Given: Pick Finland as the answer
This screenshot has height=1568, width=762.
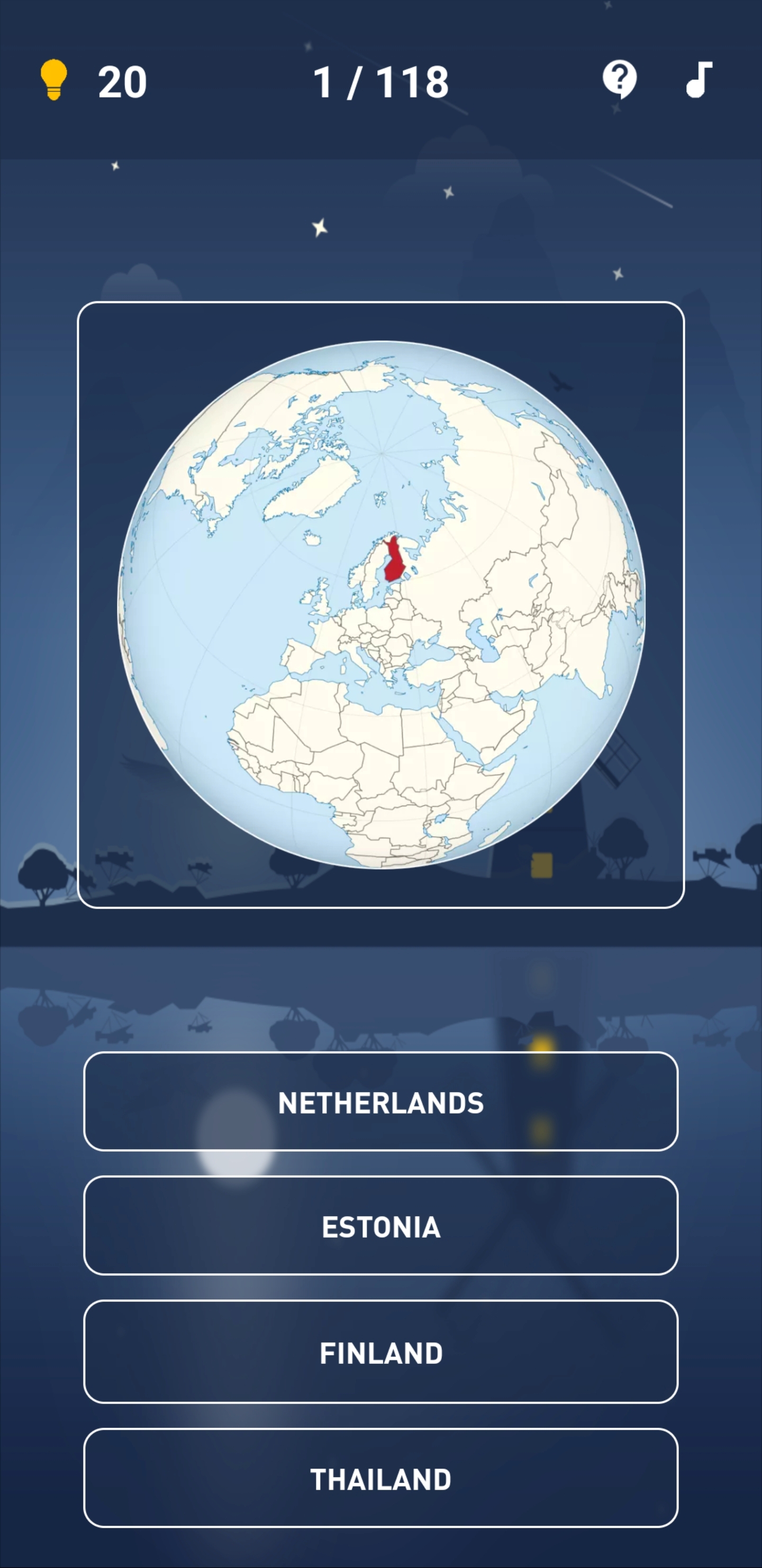Looking at the screenshot, I should pos(380,1352).
